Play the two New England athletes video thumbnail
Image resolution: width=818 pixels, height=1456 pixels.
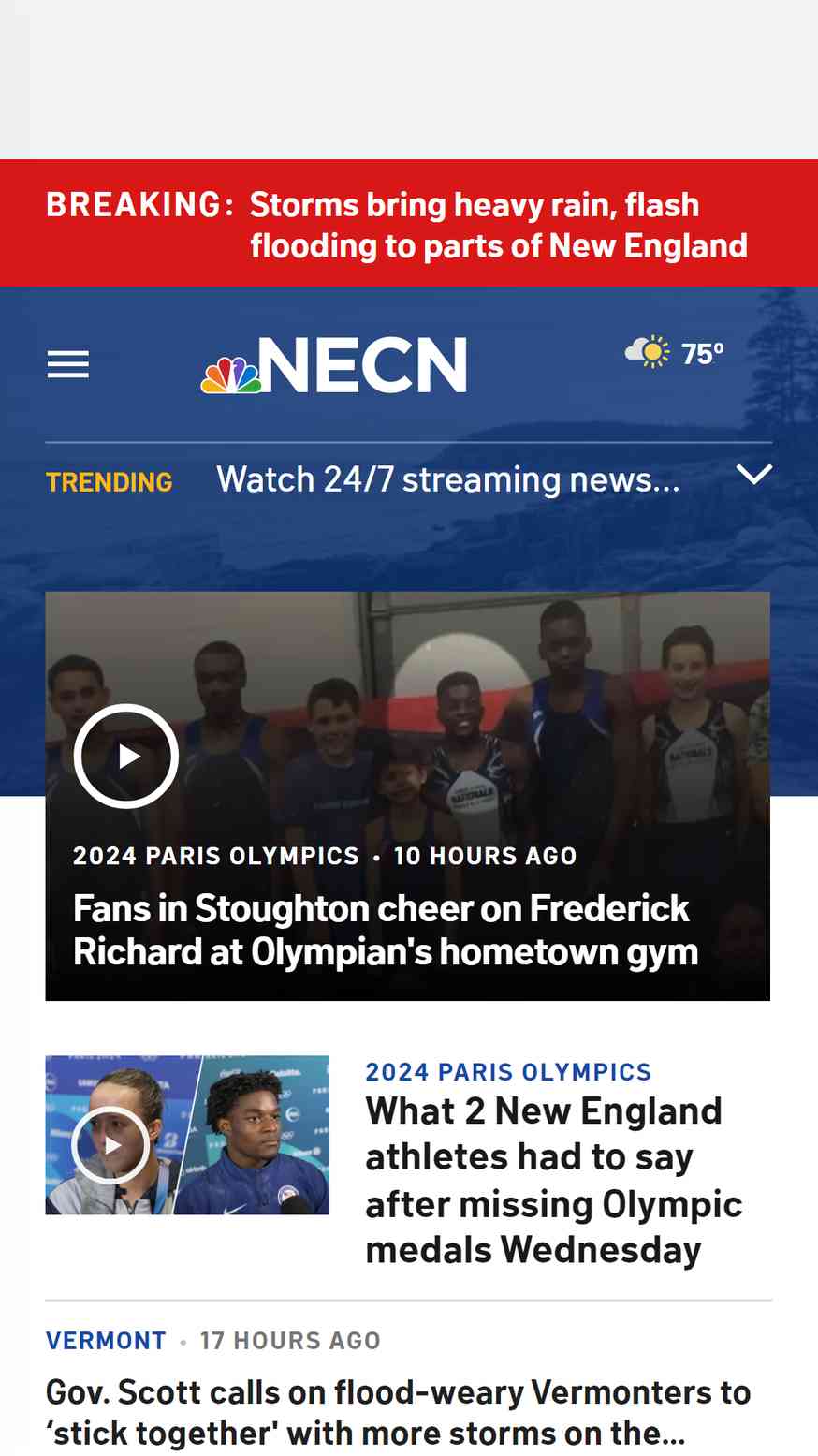coord(187,1135)
